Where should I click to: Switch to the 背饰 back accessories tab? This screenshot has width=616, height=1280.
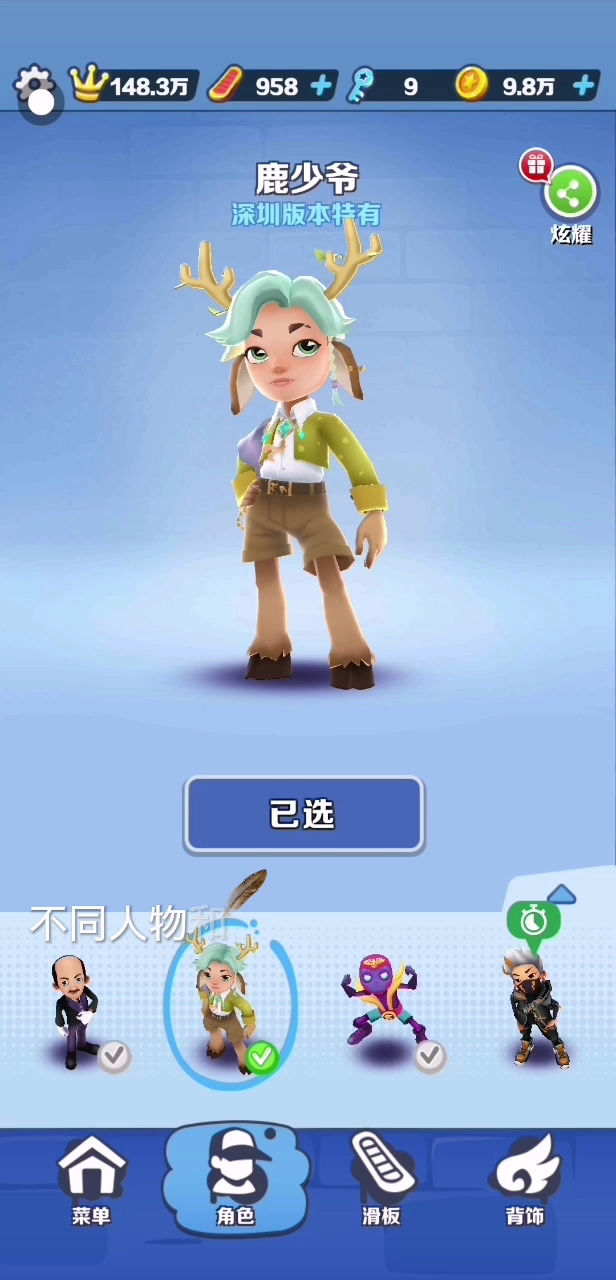click(525, 1182)
